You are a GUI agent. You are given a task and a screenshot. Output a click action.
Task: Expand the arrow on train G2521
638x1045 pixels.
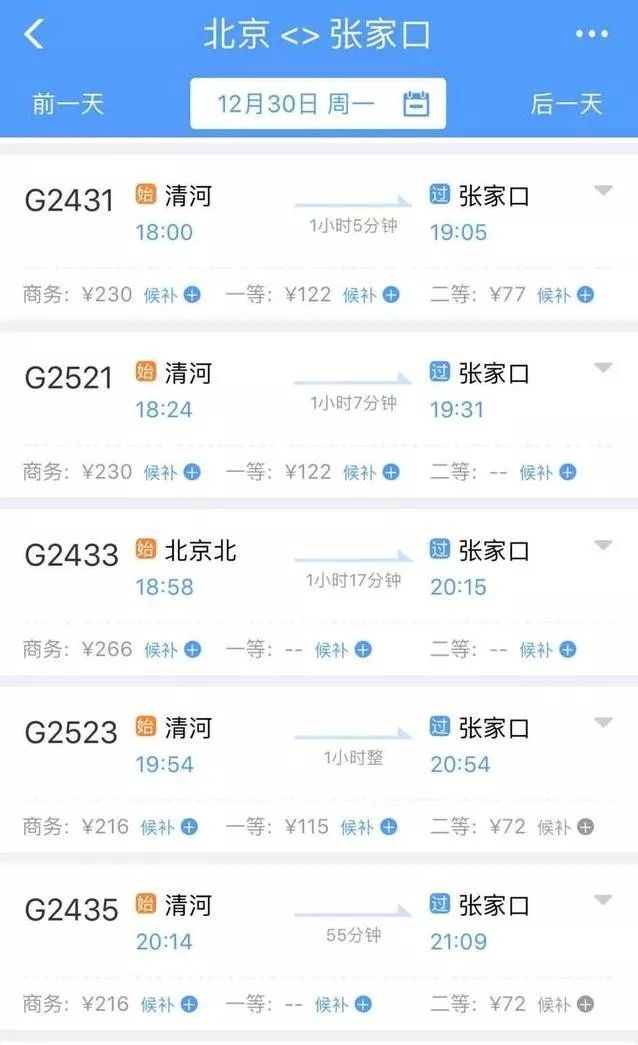[x=603, y=368]
